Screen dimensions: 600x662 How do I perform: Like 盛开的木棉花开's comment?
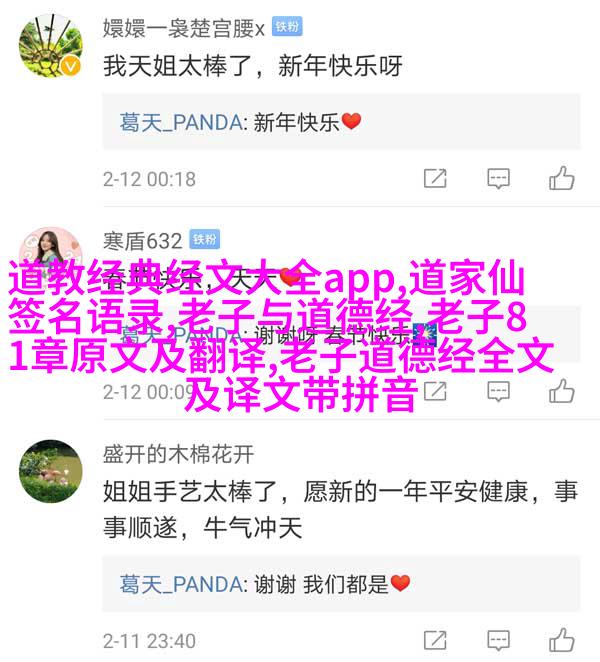561,640
